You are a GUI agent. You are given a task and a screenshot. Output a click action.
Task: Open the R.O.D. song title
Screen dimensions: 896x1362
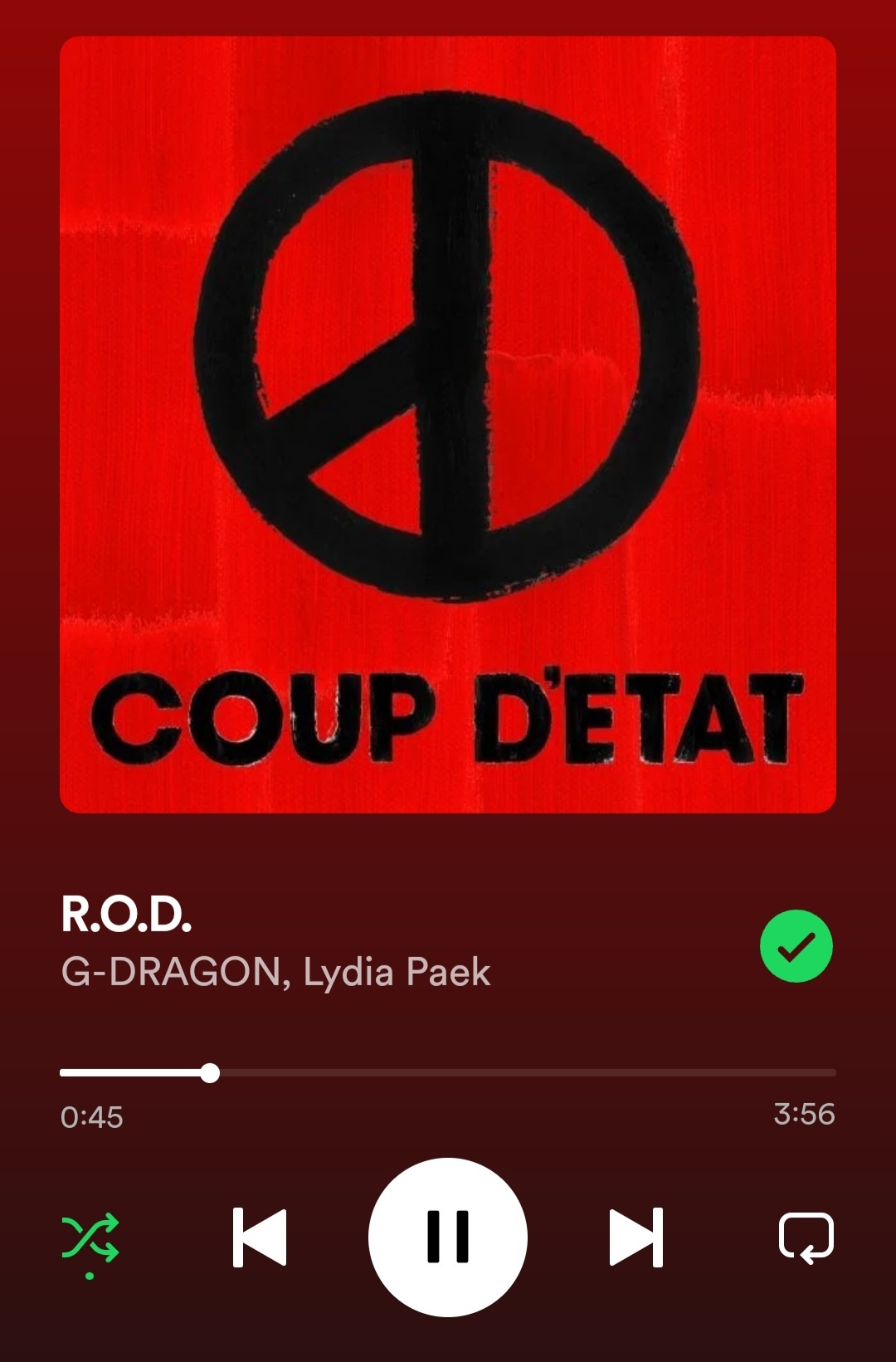coord(127,914)
